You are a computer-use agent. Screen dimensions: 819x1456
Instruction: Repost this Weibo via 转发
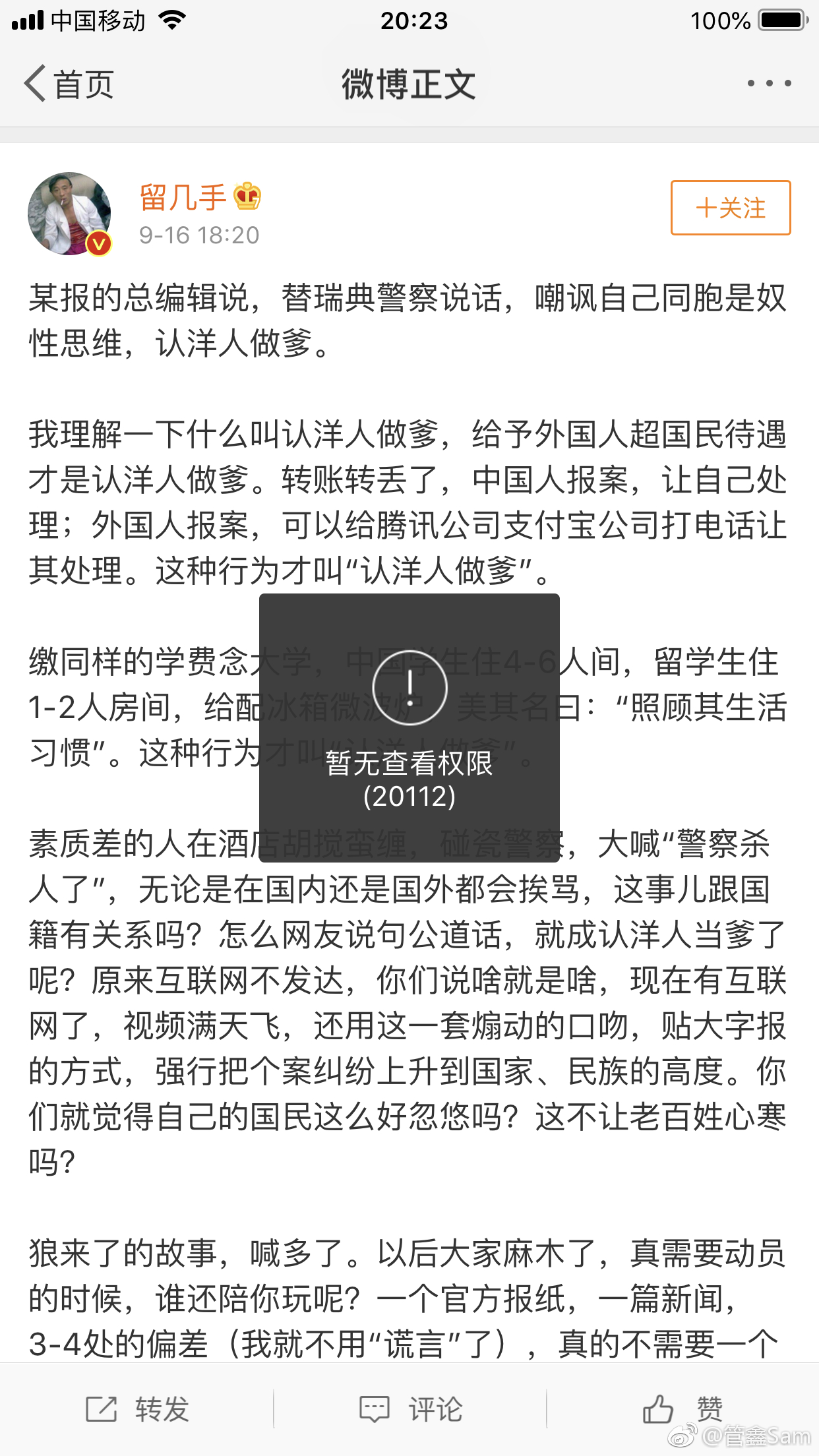coord(137,1410)
